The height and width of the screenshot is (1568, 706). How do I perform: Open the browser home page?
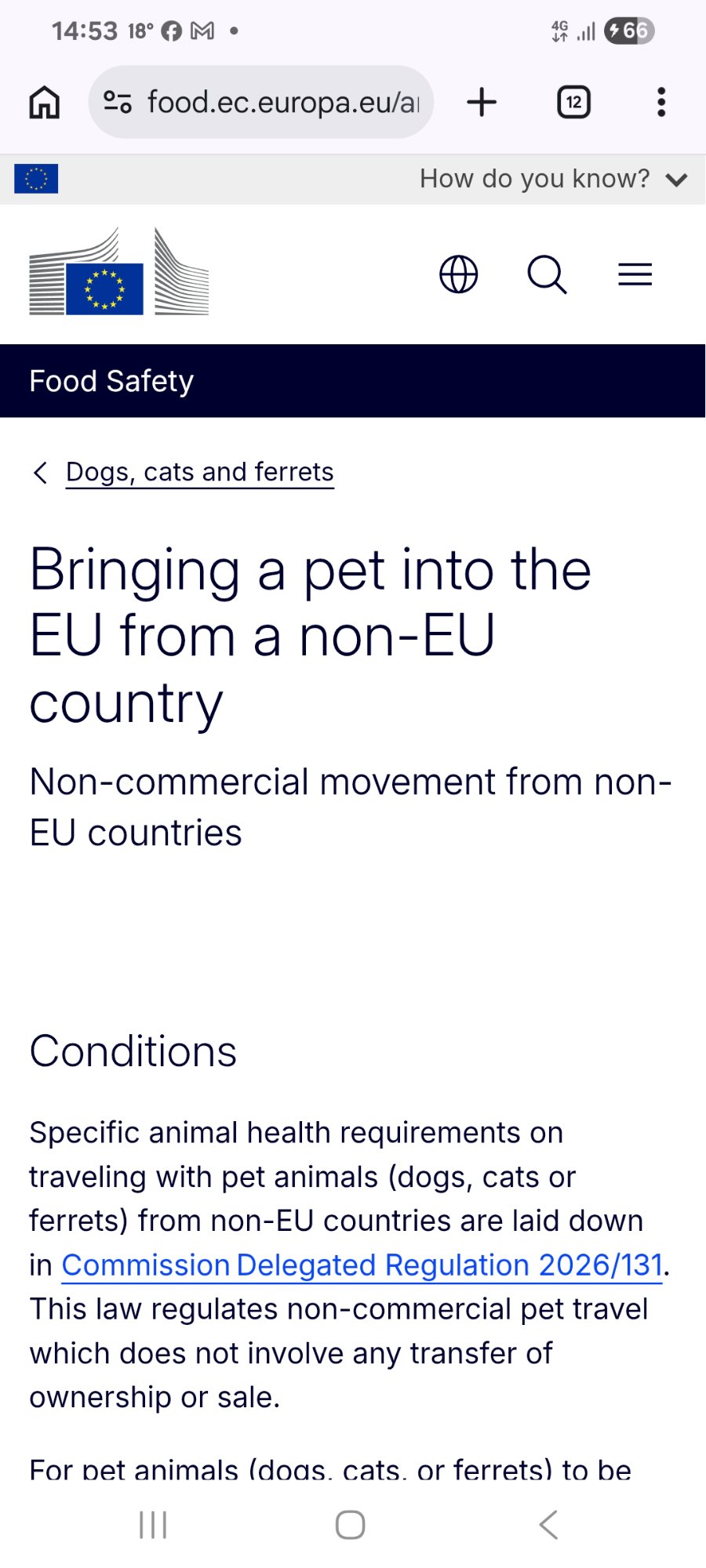pyautogui.click(x=45, y=102)
